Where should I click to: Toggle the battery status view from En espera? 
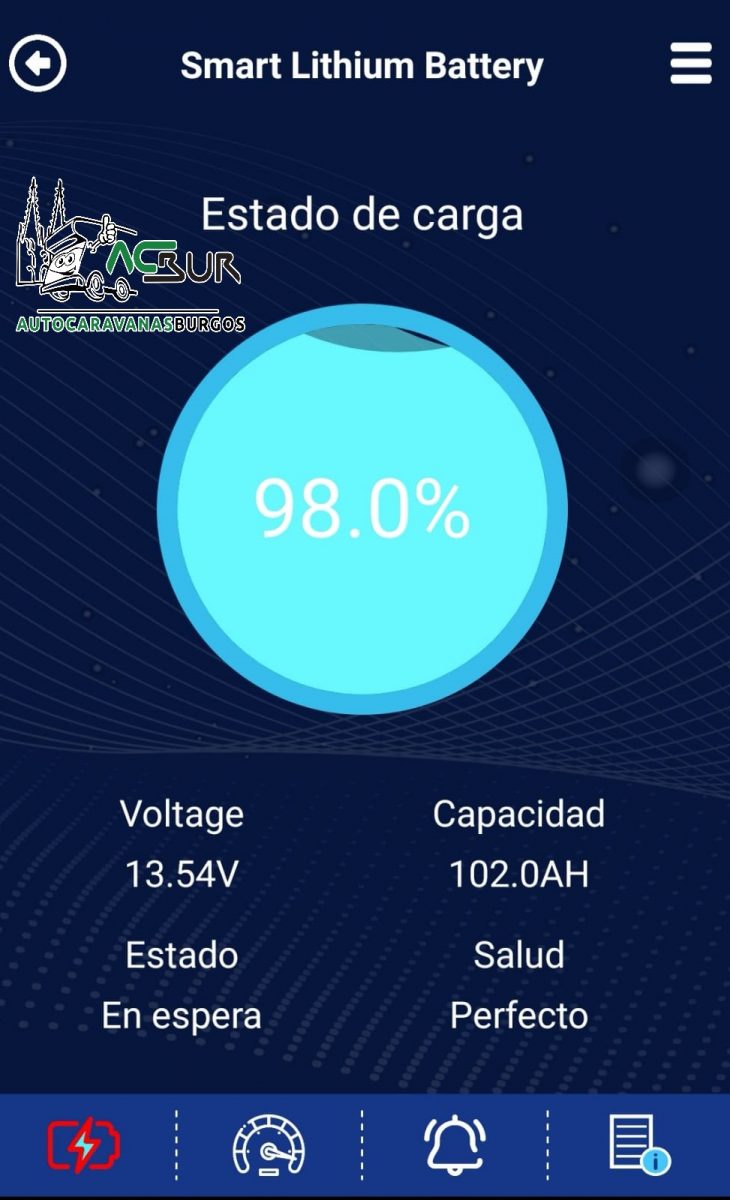tap(180, 1015)
